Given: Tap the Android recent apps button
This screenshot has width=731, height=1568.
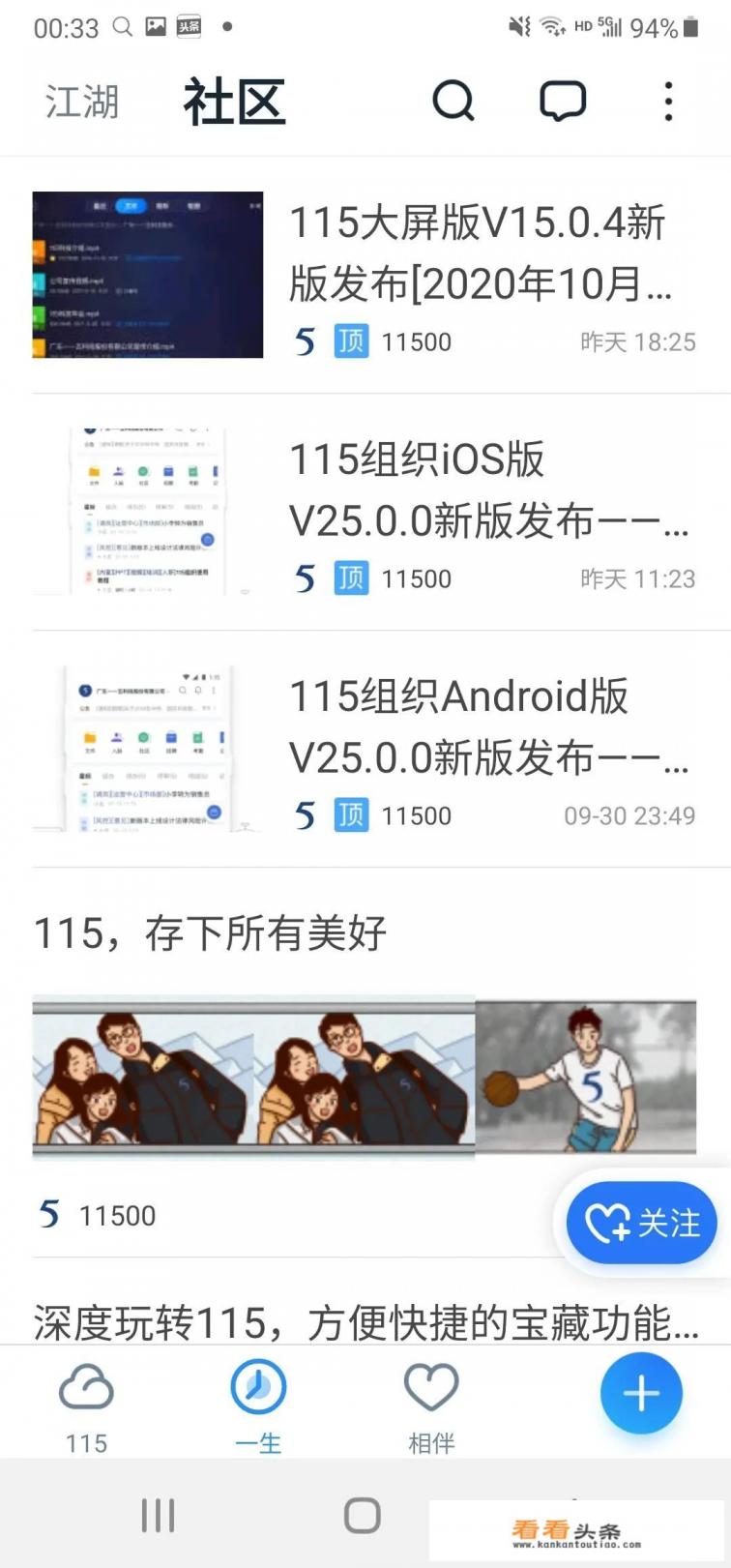Looking at the screenshot, I should [158, 1515].
